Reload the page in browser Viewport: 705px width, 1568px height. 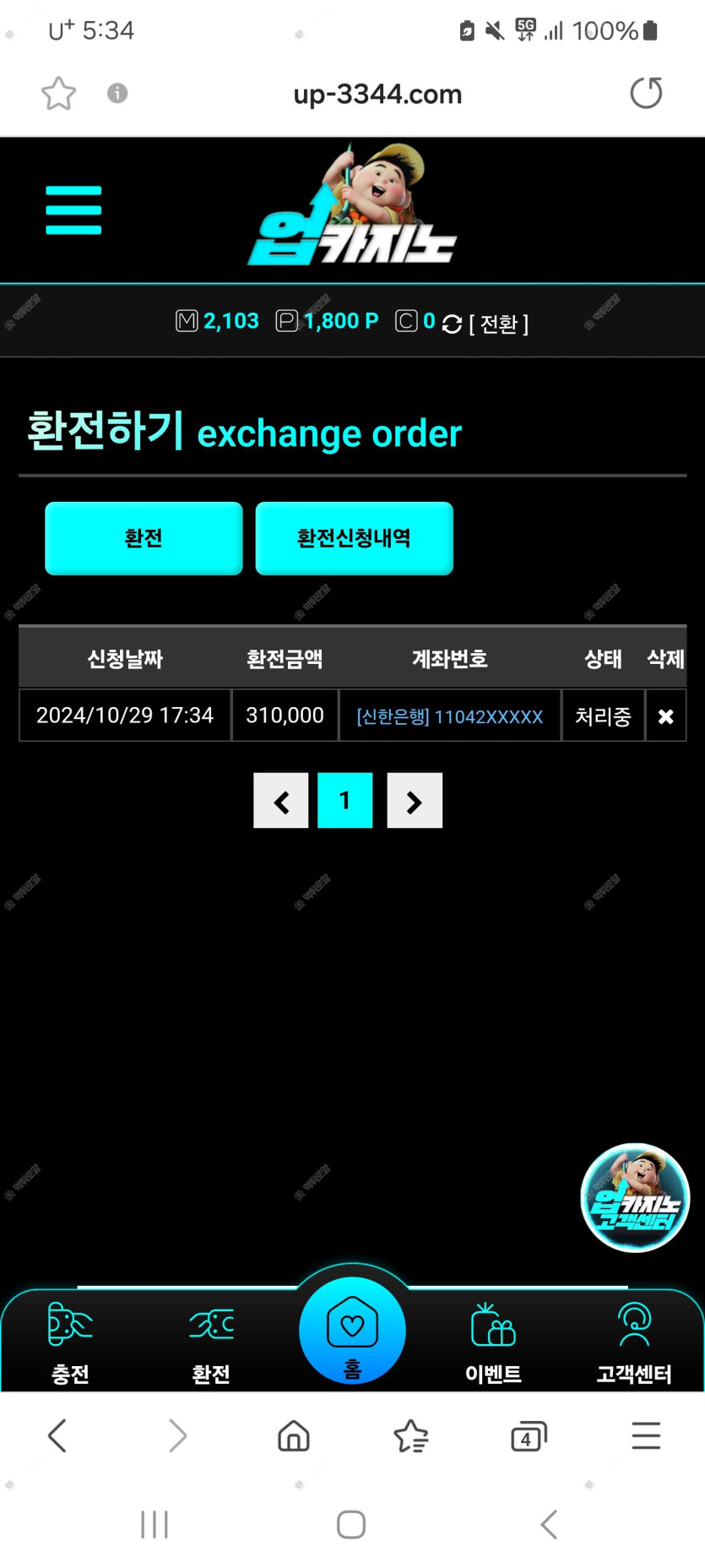point(646,93)
